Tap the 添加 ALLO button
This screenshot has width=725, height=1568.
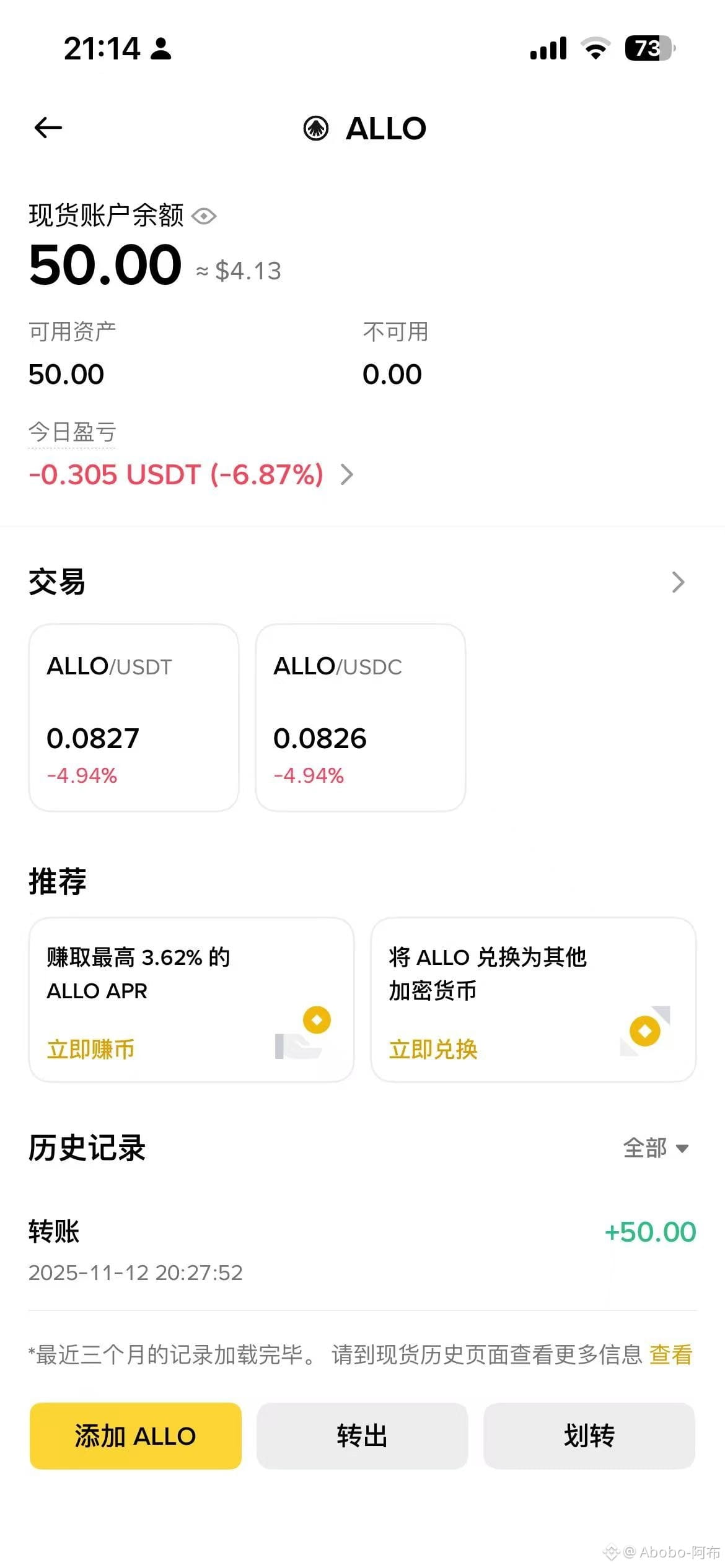pyautogui.click(x=136, y=1436)
